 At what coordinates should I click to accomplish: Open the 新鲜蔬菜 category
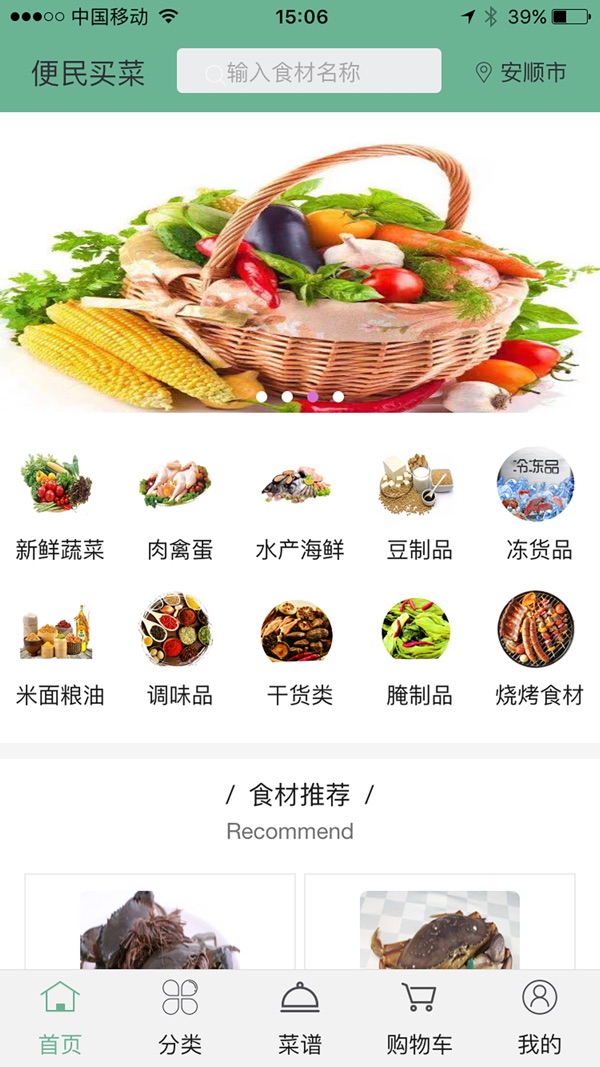click(60, 505)
